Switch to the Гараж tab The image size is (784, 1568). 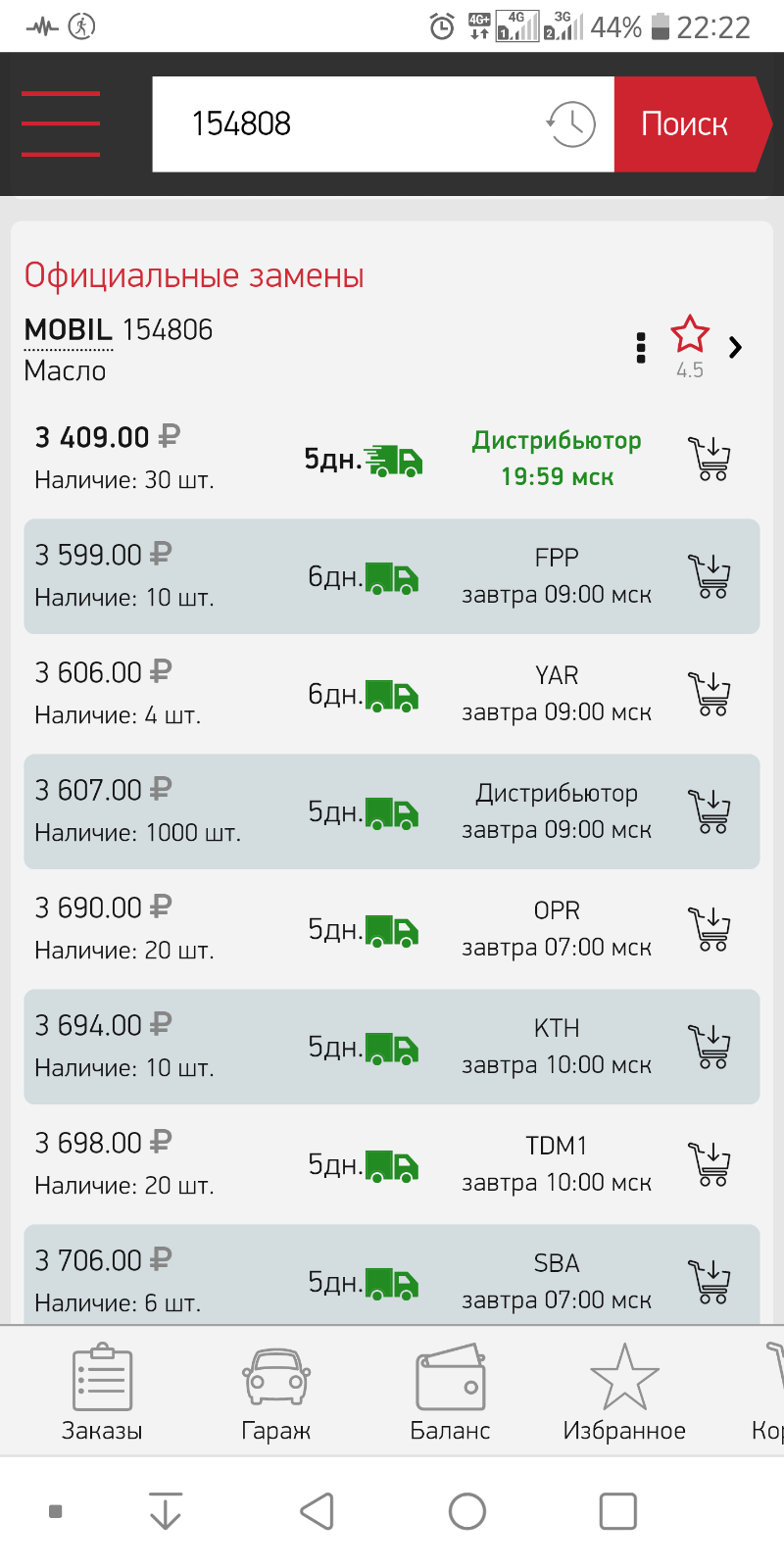click(276, 1392)
